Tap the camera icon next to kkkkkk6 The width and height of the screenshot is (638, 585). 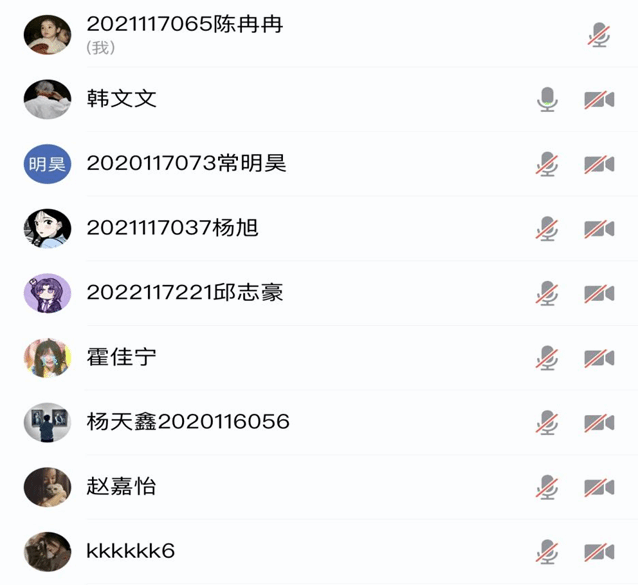[598, 552]
